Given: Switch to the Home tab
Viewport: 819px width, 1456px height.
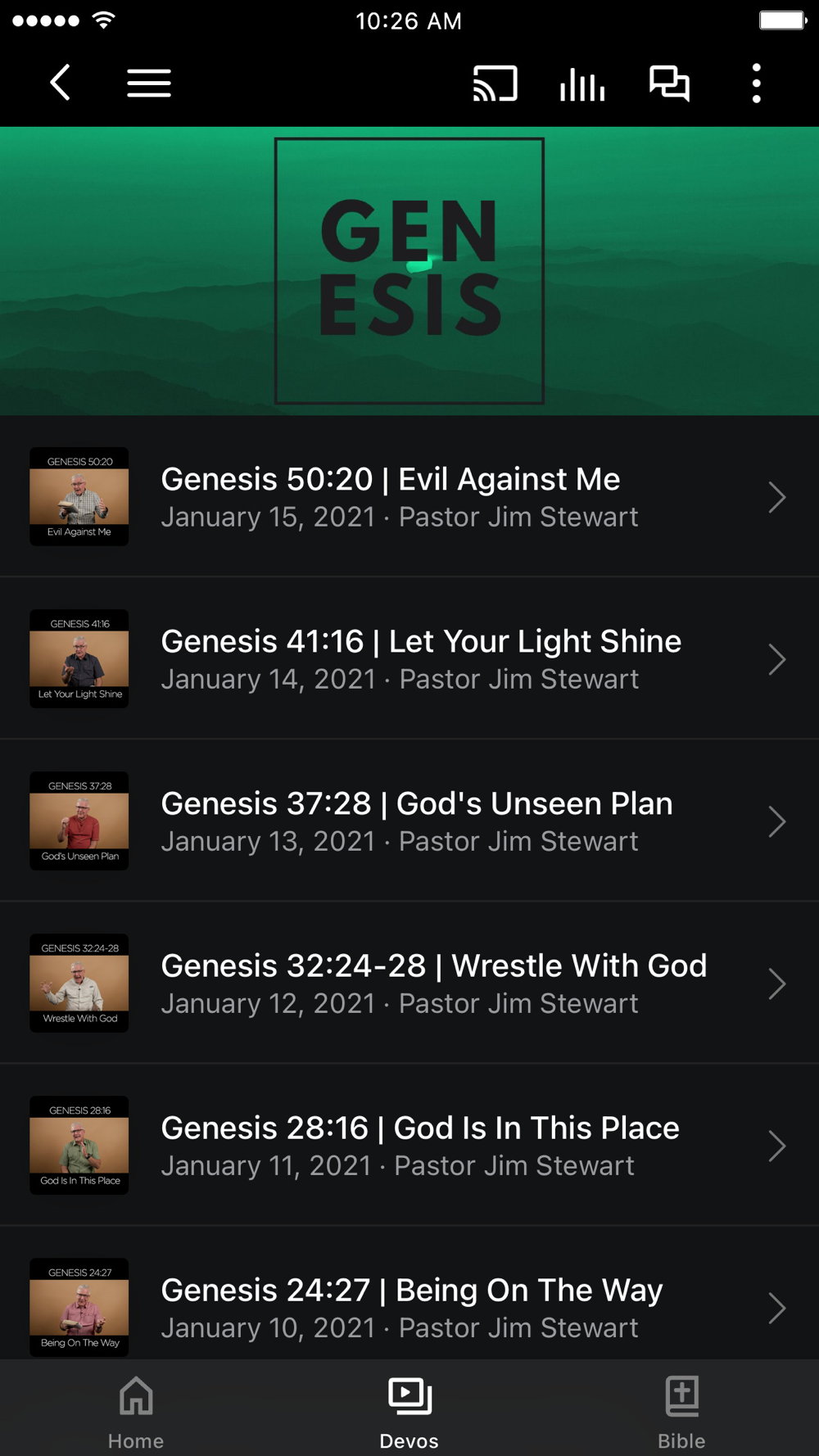Looking at the screenshot, I should (136, 1410).
